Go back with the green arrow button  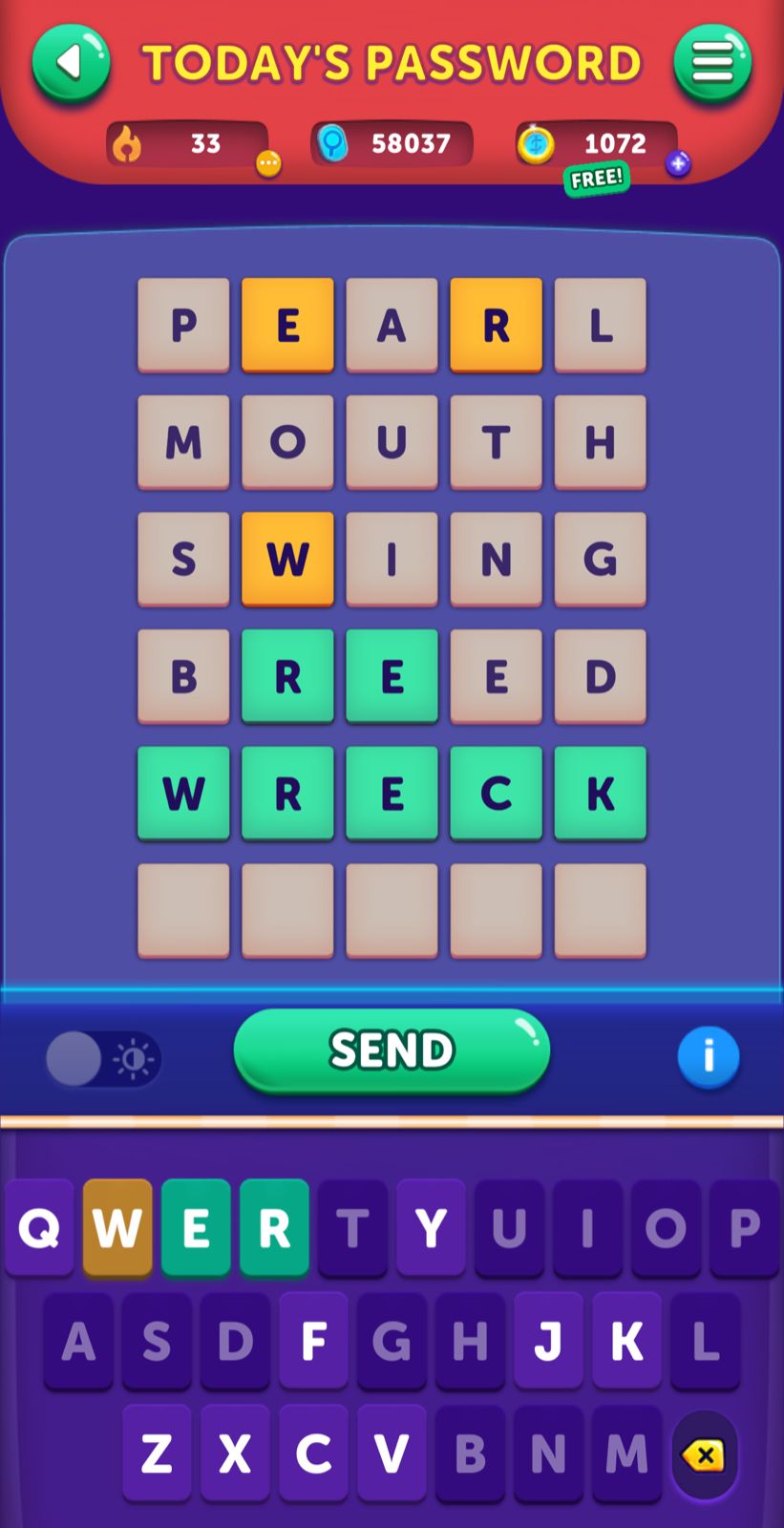71,64
